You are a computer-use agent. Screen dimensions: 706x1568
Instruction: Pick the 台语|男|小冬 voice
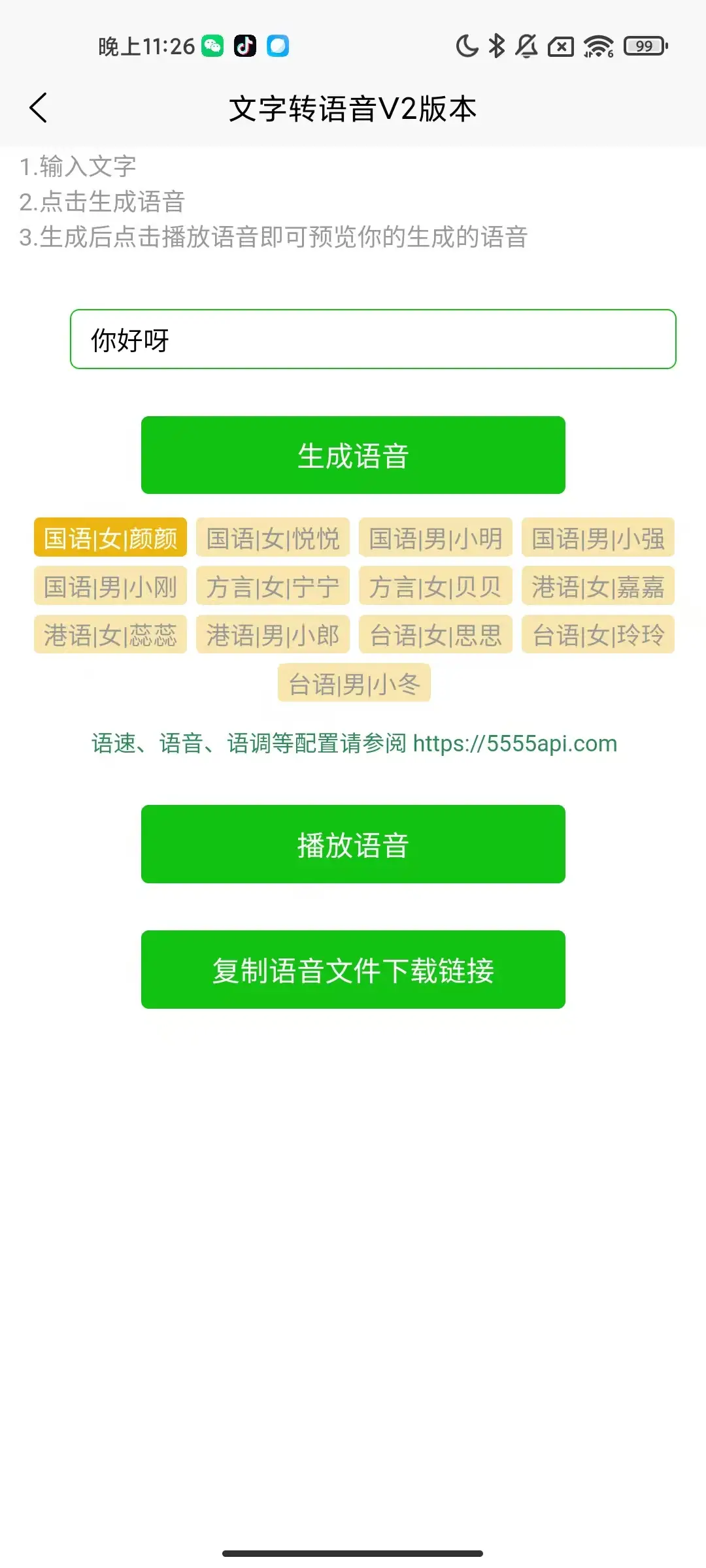coord(354,683)
